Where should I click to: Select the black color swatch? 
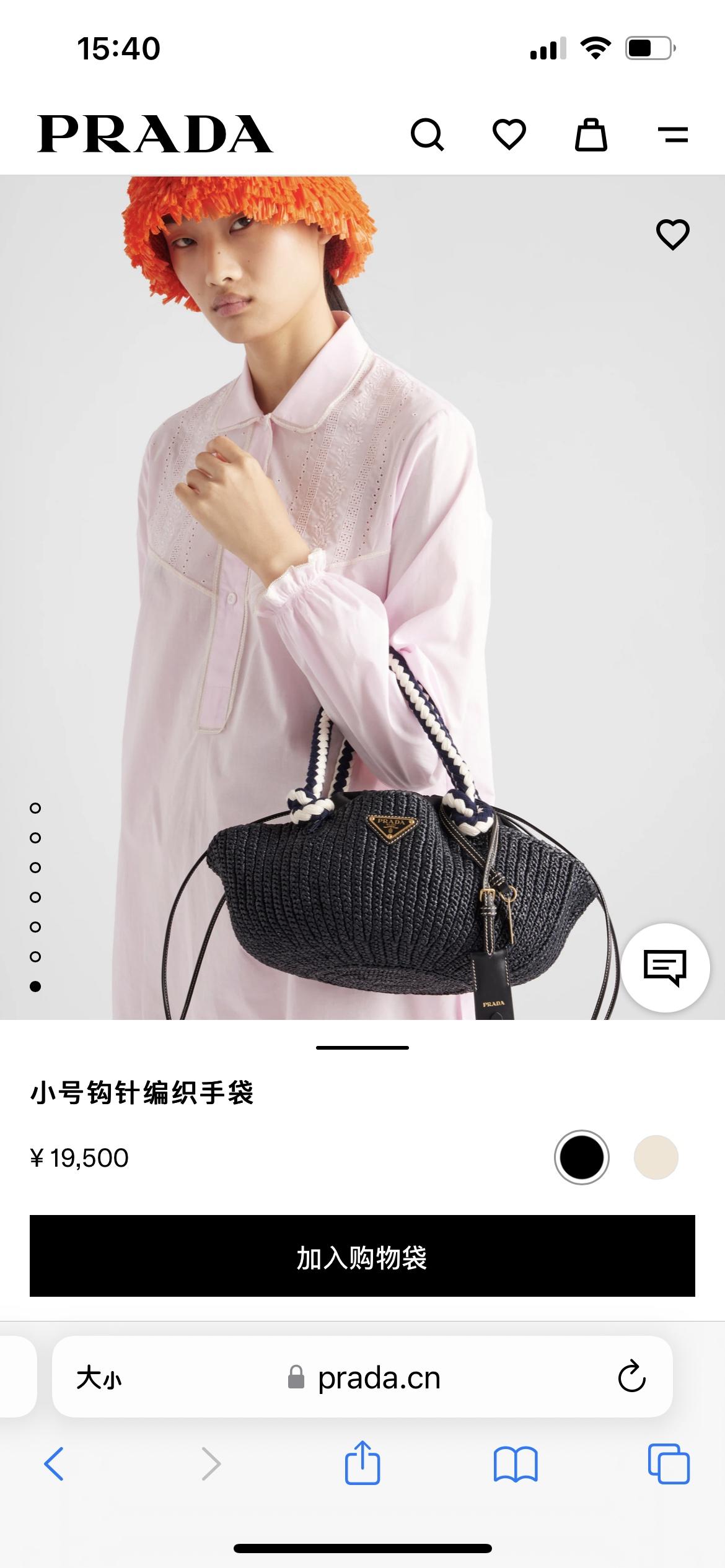(x=581, y=1157)
